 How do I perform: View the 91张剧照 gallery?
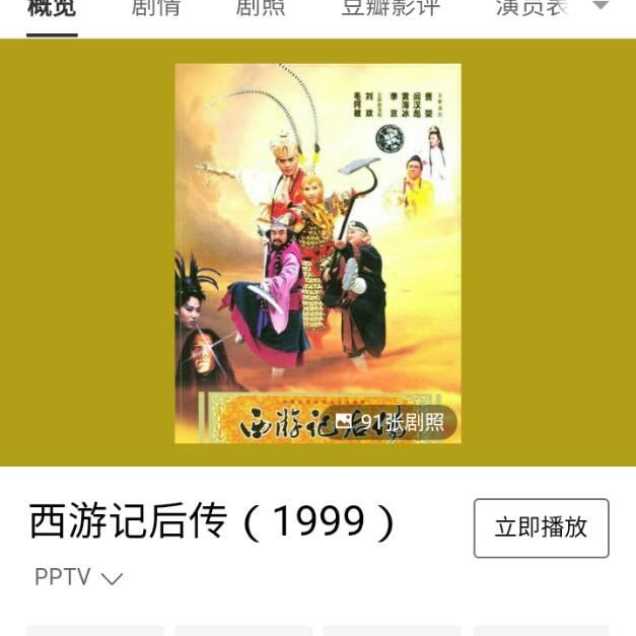[x=390, y=423]
